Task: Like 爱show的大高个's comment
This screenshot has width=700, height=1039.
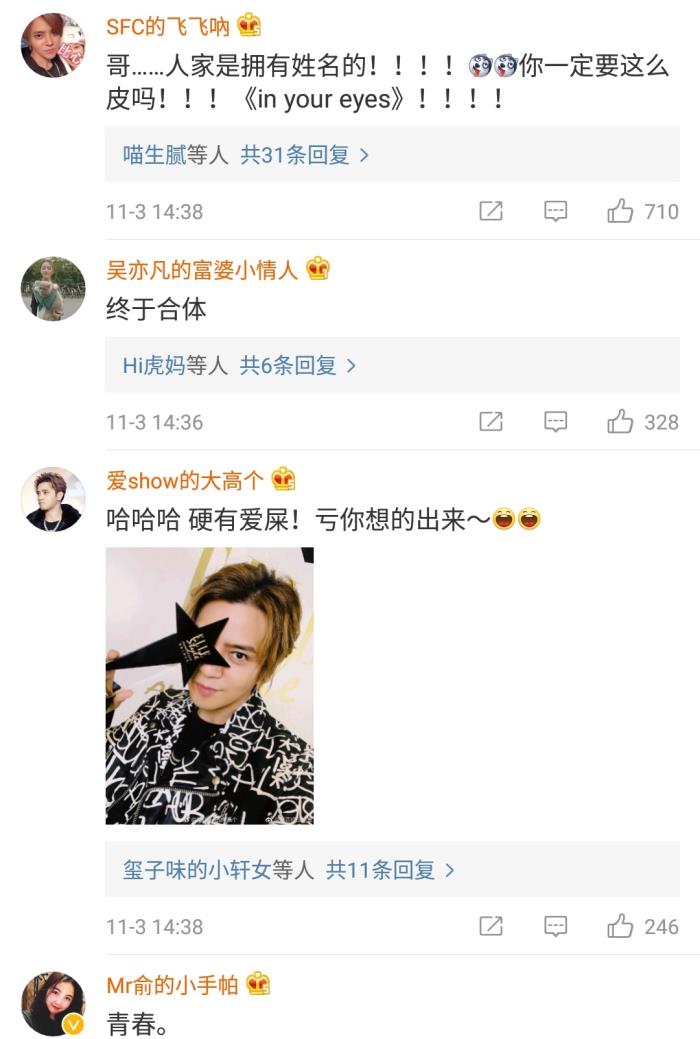Action: pos(621,927)
